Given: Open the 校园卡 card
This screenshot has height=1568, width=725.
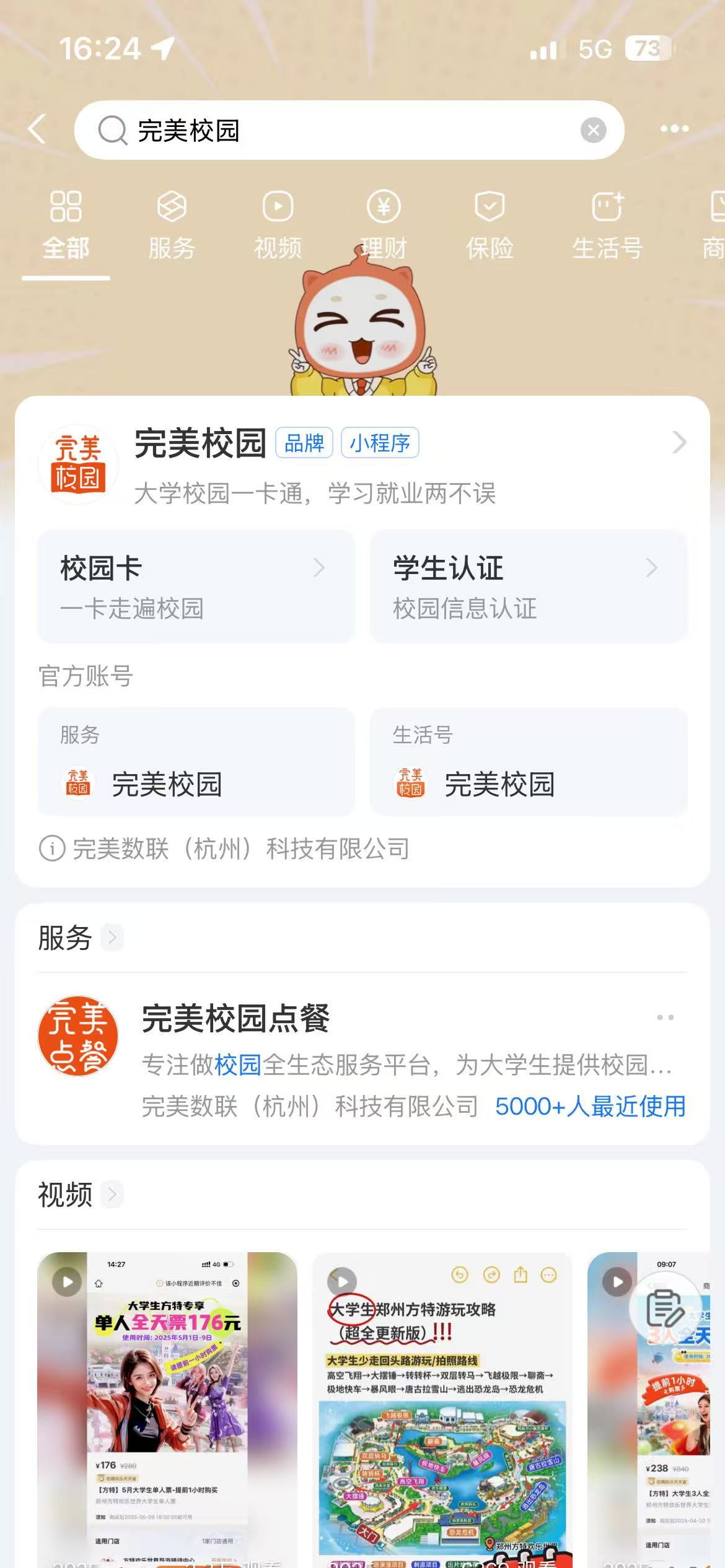Looking at the screenshot, I should coord(196,586).
